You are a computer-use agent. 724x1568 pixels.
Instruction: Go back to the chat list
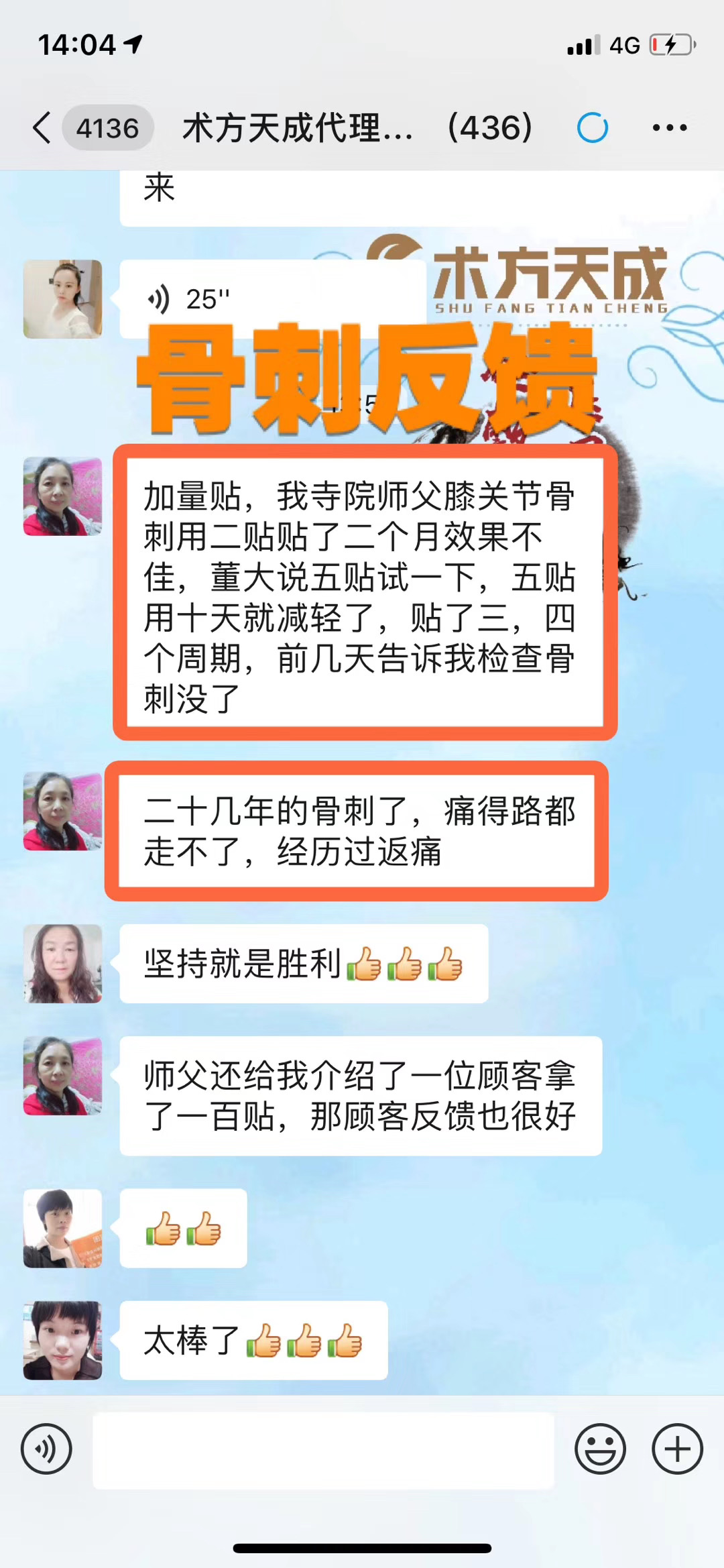click(42, 127)
